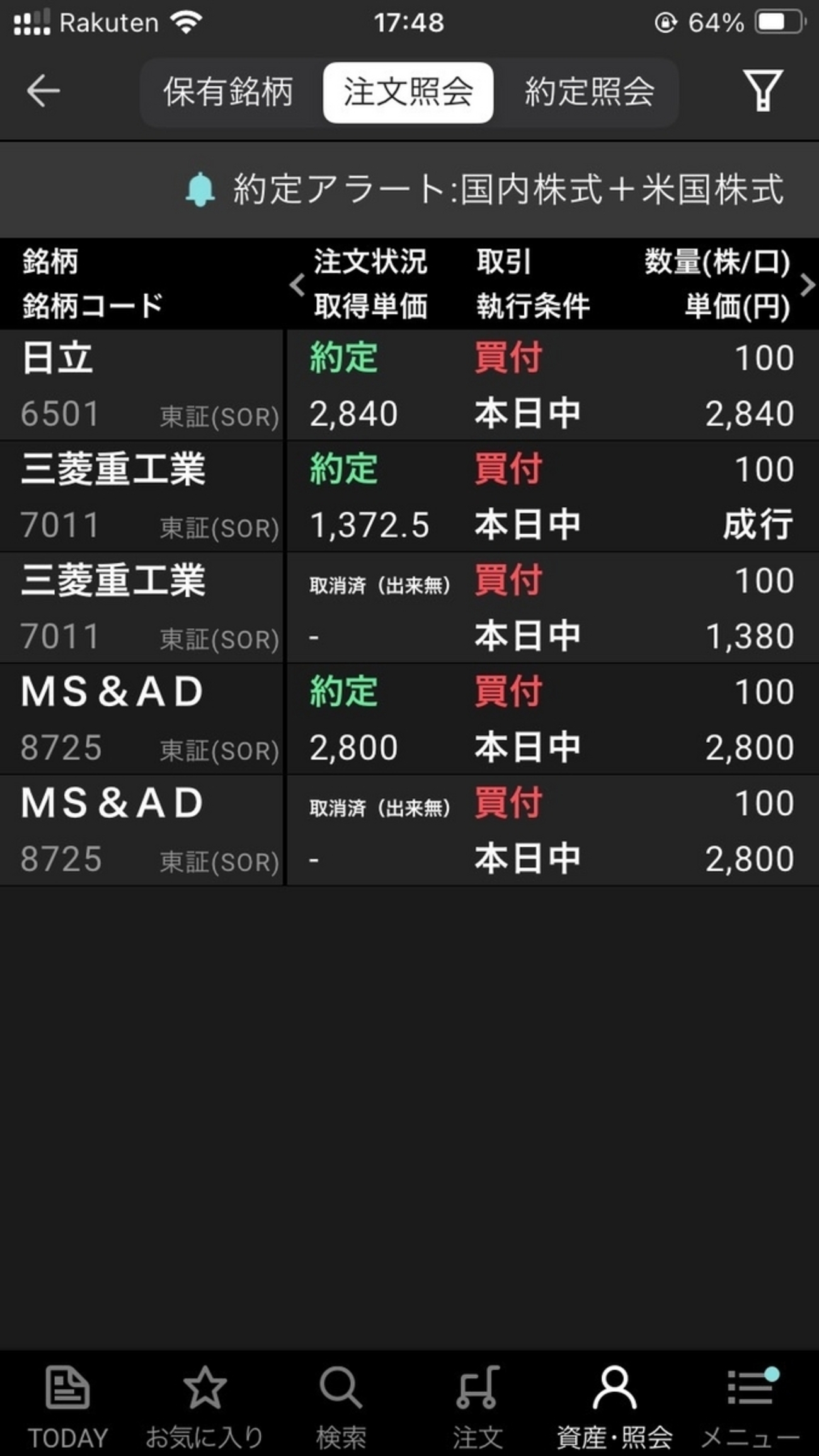819x1456 pixels.
Task: Select the 注文照会 tab
Action: (408, 92)
